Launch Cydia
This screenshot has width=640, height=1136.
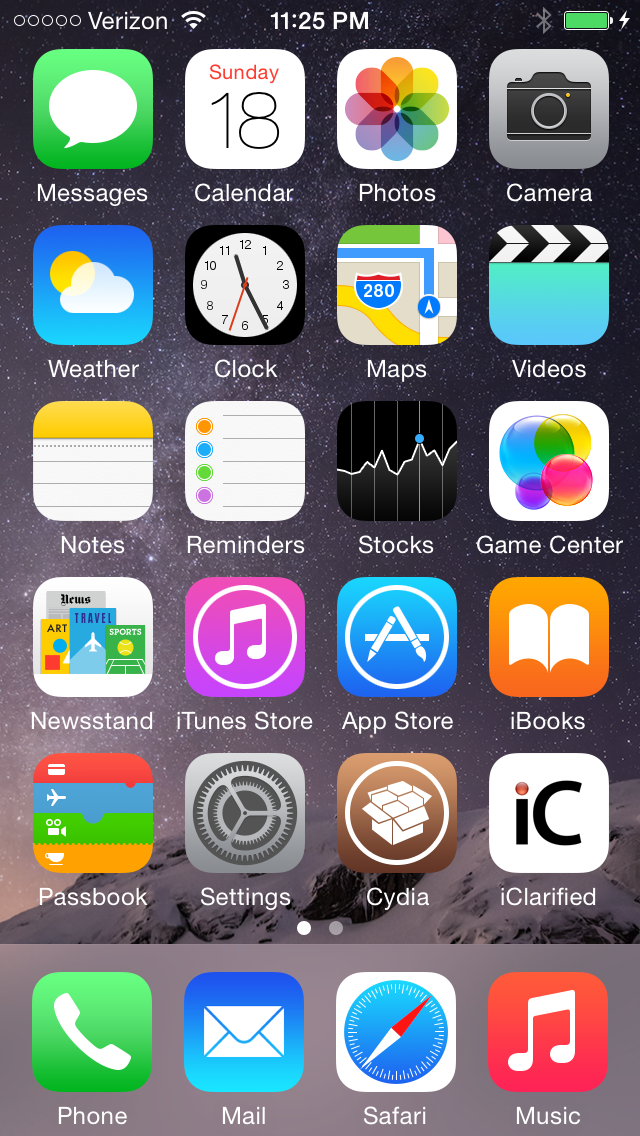click(397, 813)
